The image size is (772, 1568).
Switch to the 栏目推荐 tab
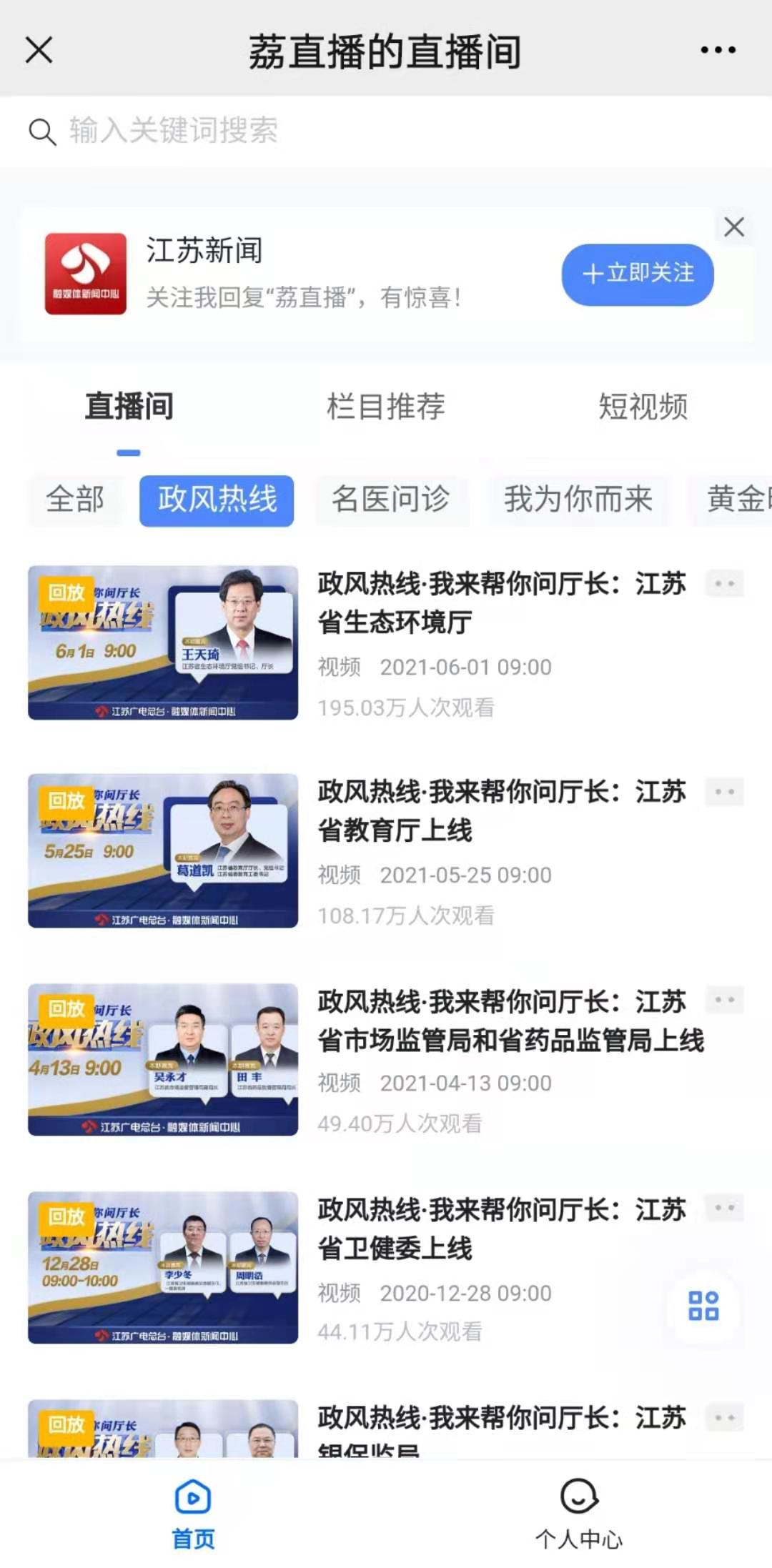[386, 407]
